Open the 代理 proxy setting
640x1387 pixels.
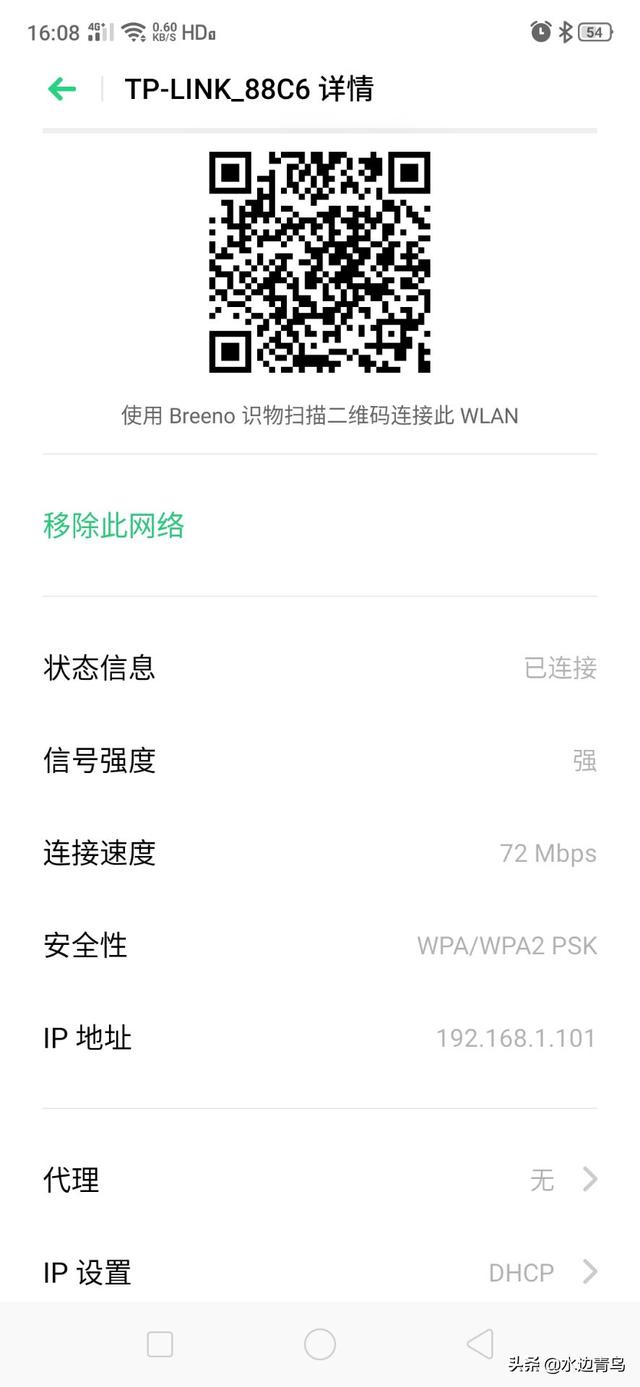click(320, 1180)
